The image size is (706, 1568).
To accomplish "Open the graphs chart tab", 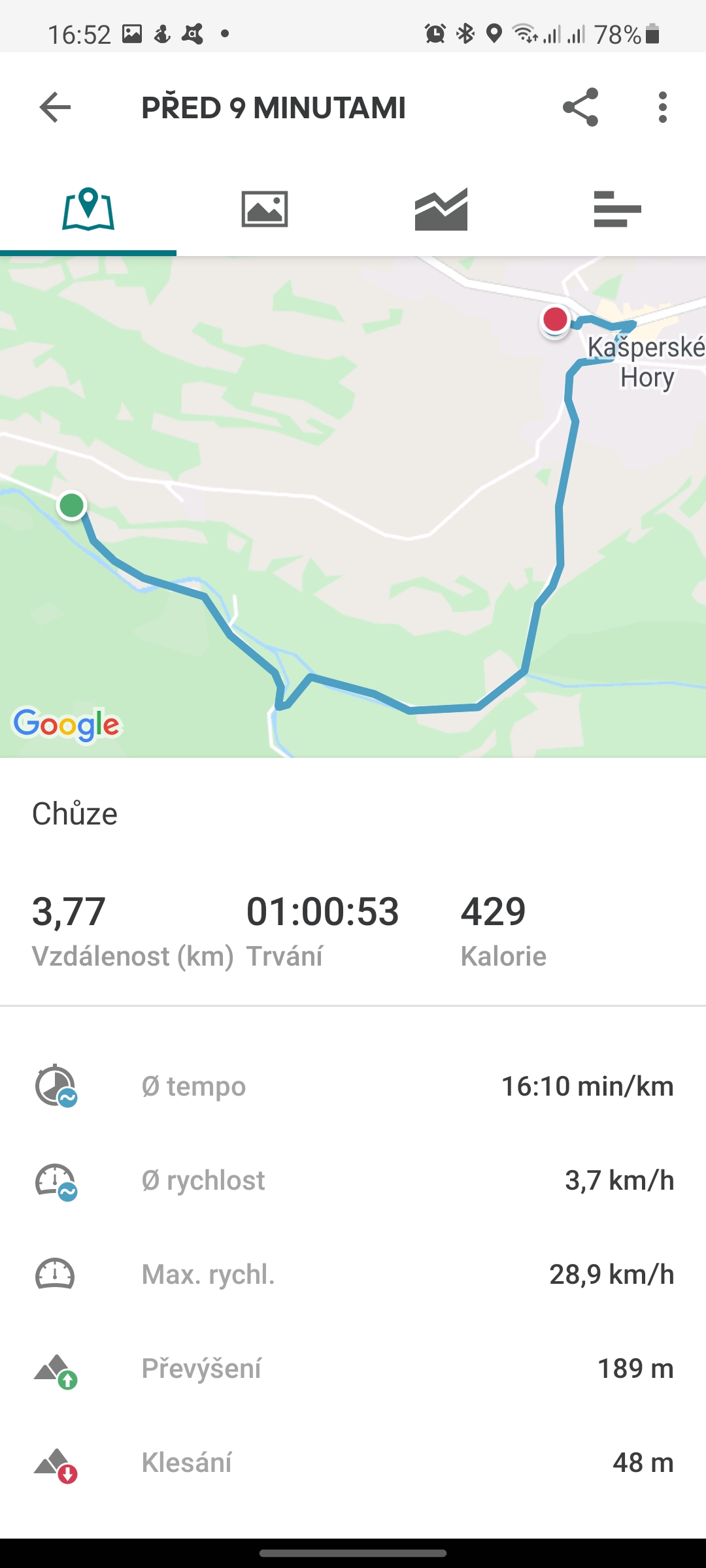I will pos(441,209).
